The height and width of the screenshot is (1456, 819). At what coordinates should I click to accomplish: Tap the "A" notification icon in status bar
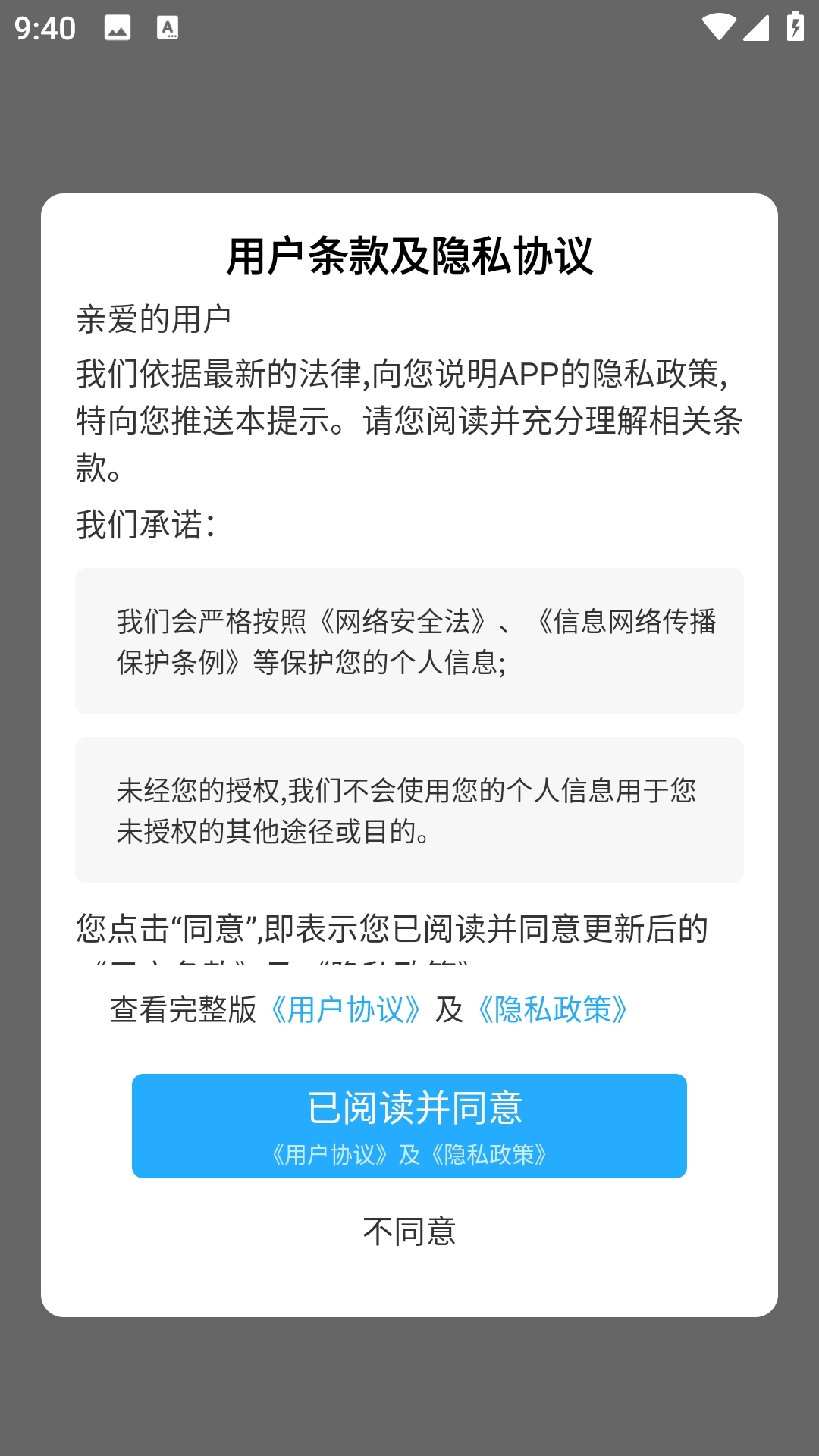point(167,29)
